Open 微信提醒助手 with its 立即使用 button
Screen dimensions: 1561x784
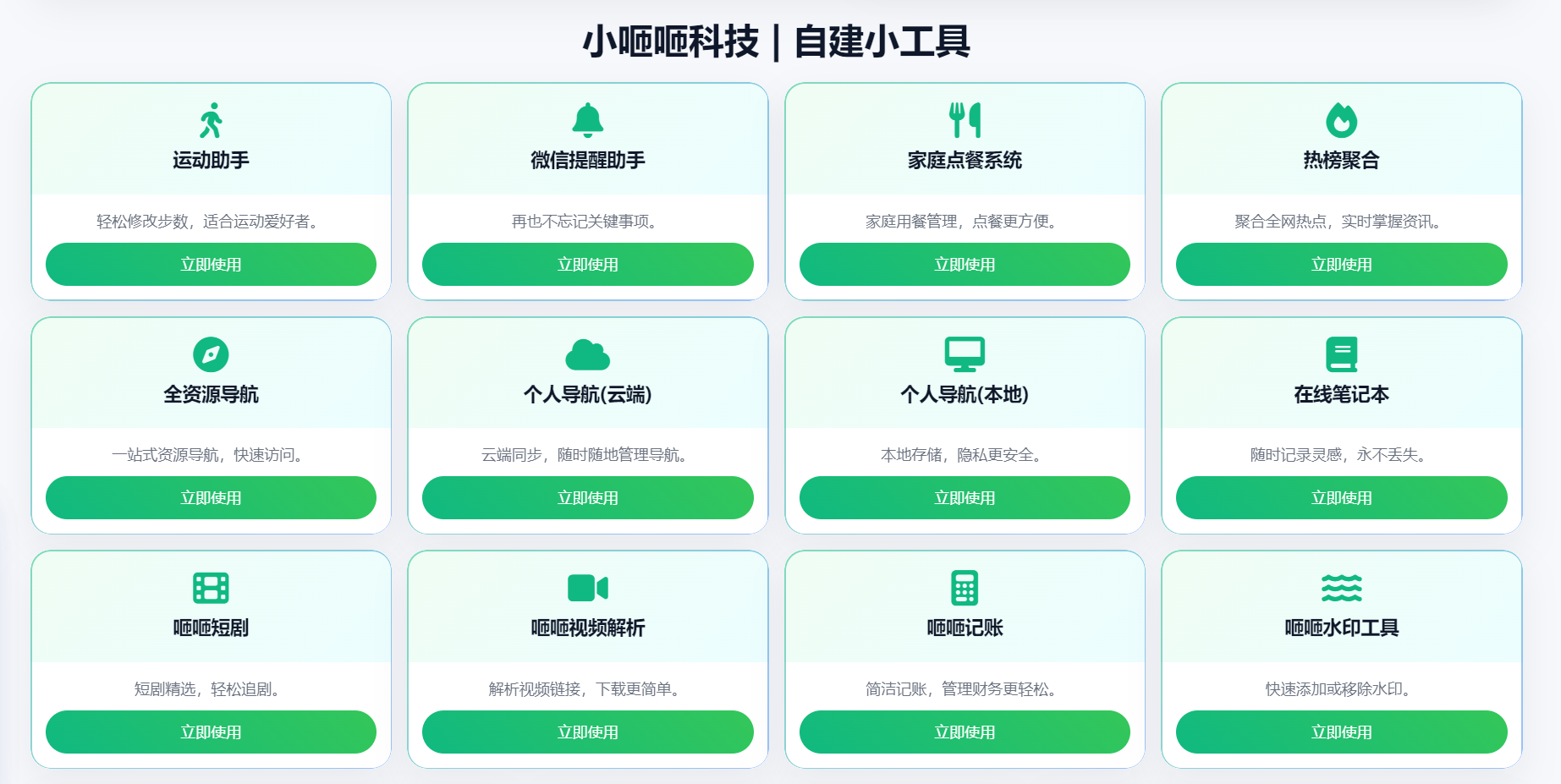coord(587,264)
